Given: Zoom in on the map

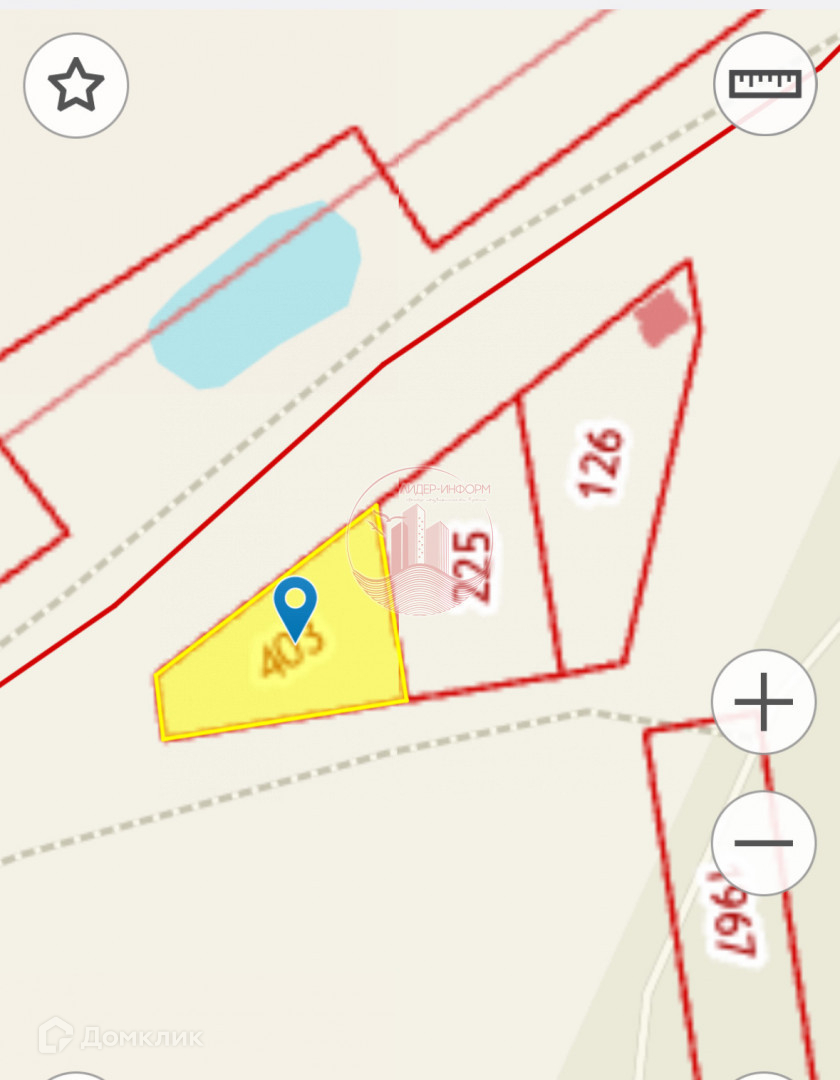Looking at the screenshot, I should [x=763, y=702].
